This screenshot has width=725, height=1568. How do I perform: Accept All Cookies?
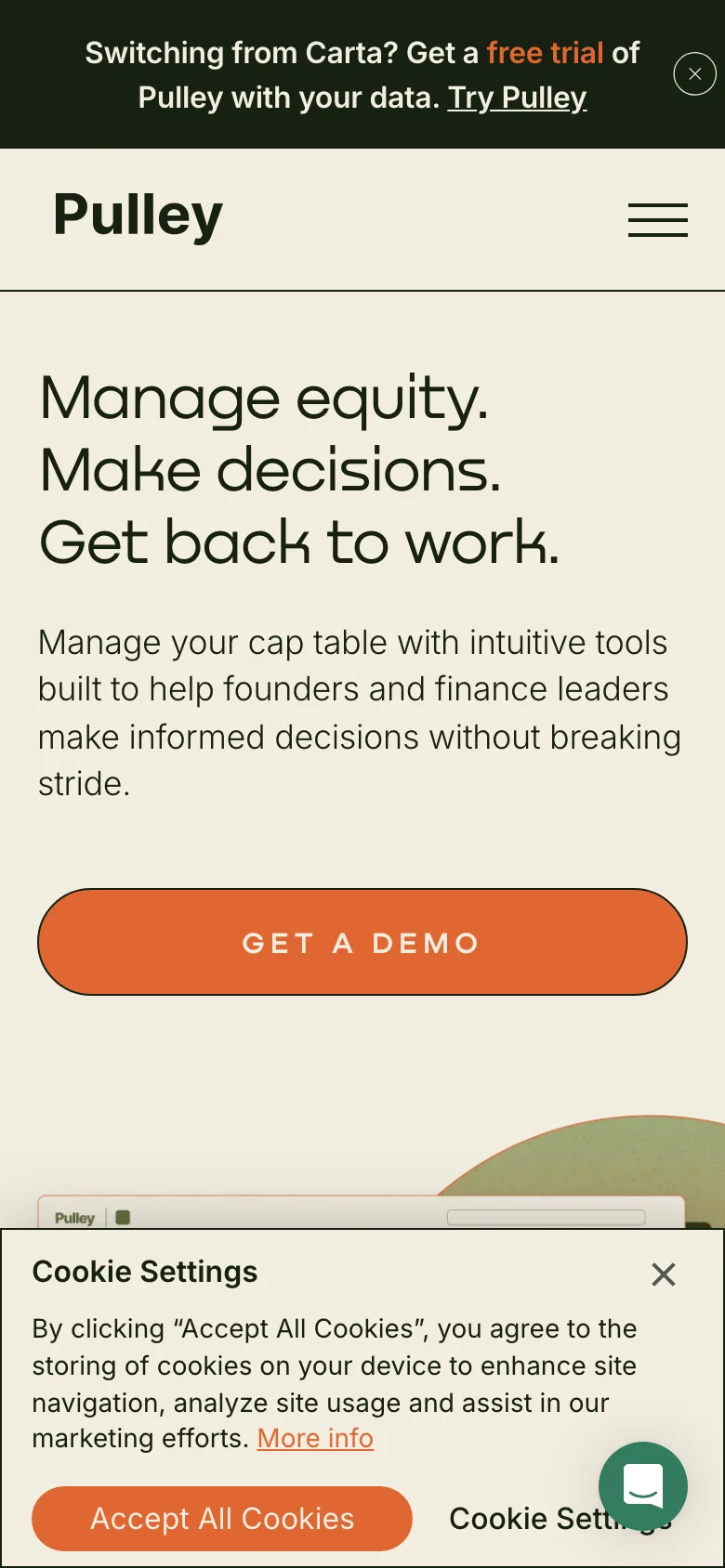click(x=222, y=1518)
